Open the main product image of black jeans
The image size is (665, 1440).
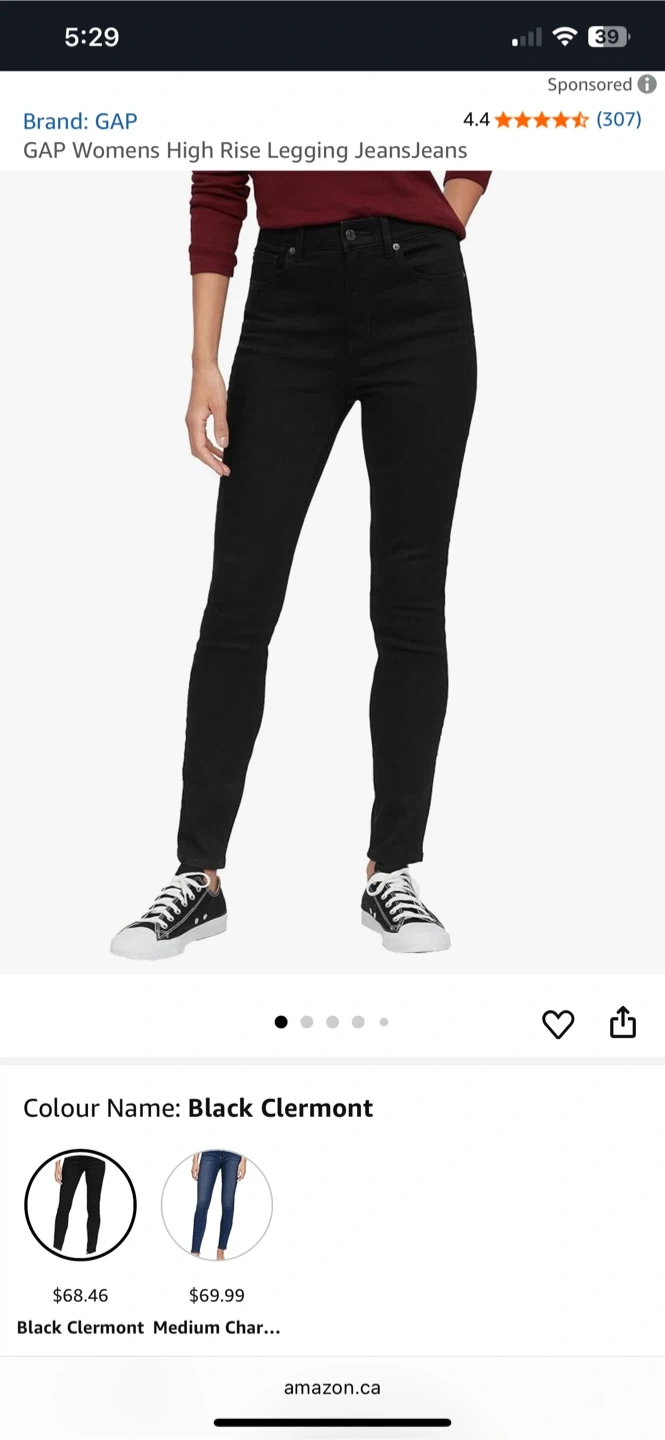click(x=332, y=570)
